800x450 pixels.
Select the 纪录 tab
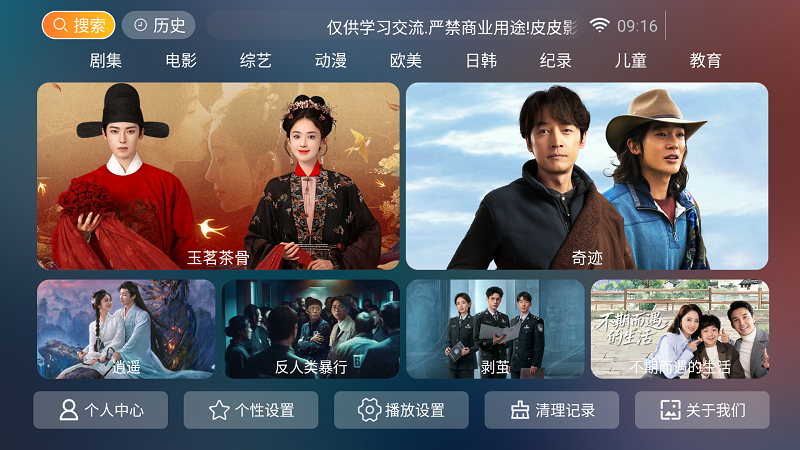(x=556, y=60)
